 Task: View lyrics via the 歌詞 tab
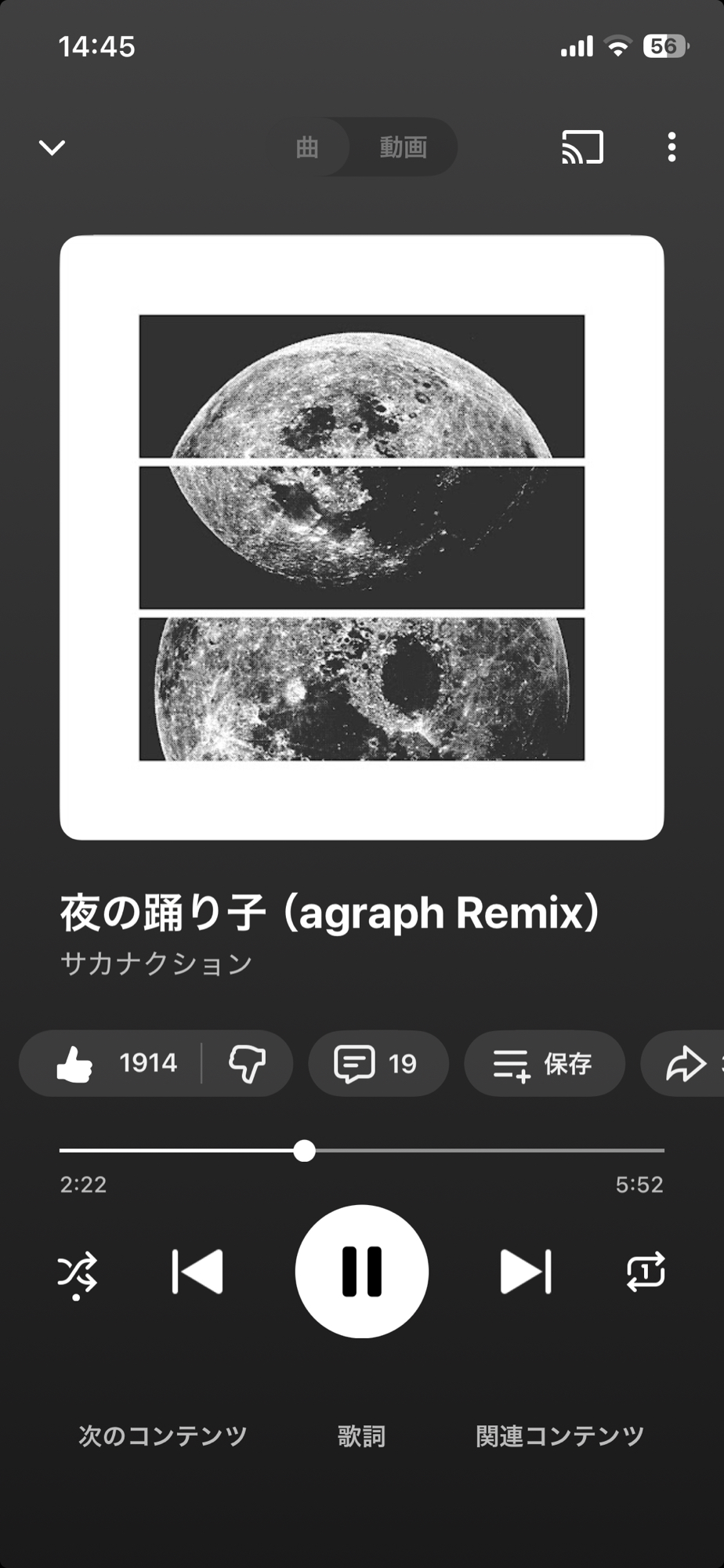tap(361, 1436)
